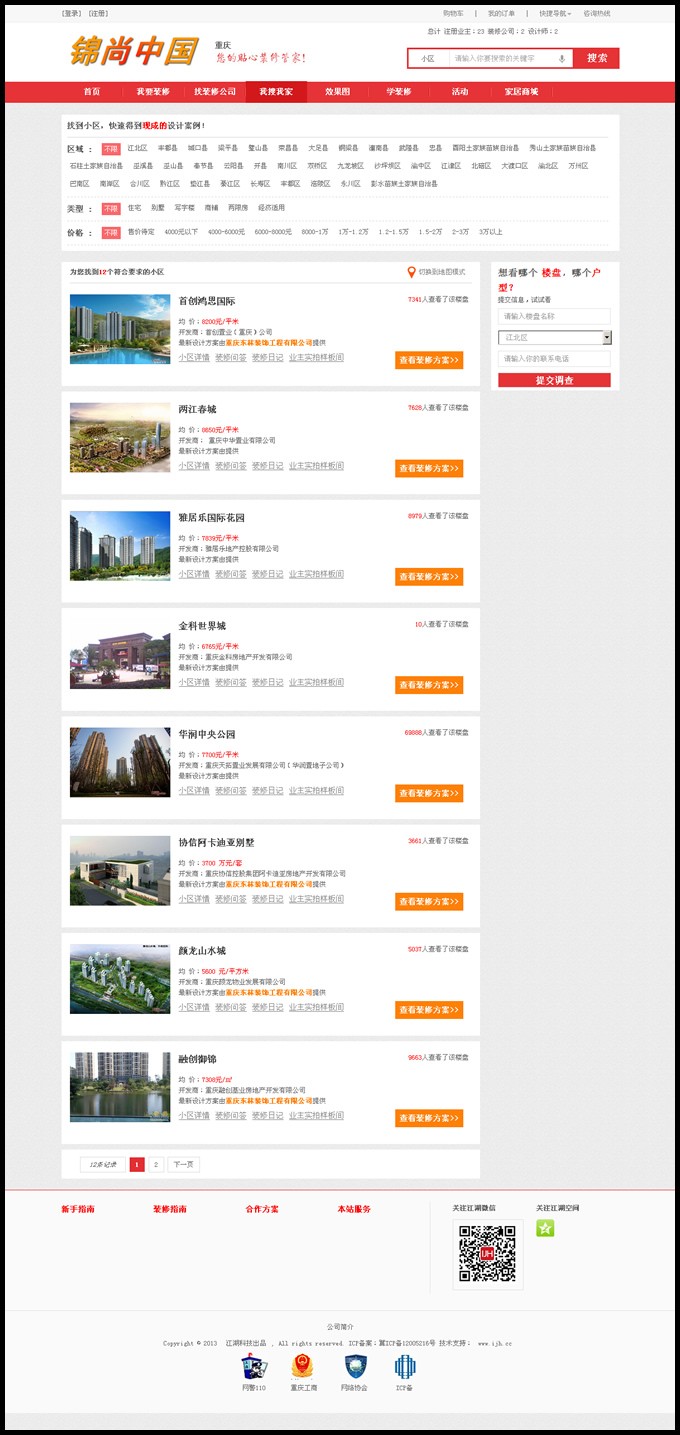Focus the keyword search input field
Viewport: 680px width, 1435px height.
[503, 59]
